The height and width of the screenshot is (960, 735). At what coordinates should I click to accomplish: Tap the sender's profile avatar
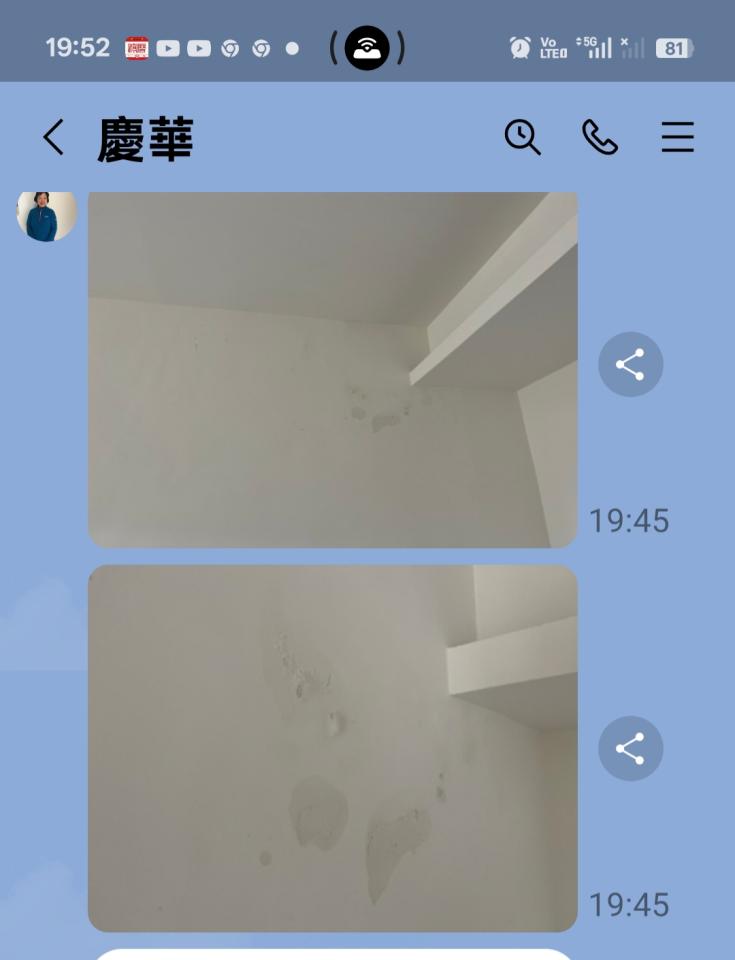click(45, 215)
